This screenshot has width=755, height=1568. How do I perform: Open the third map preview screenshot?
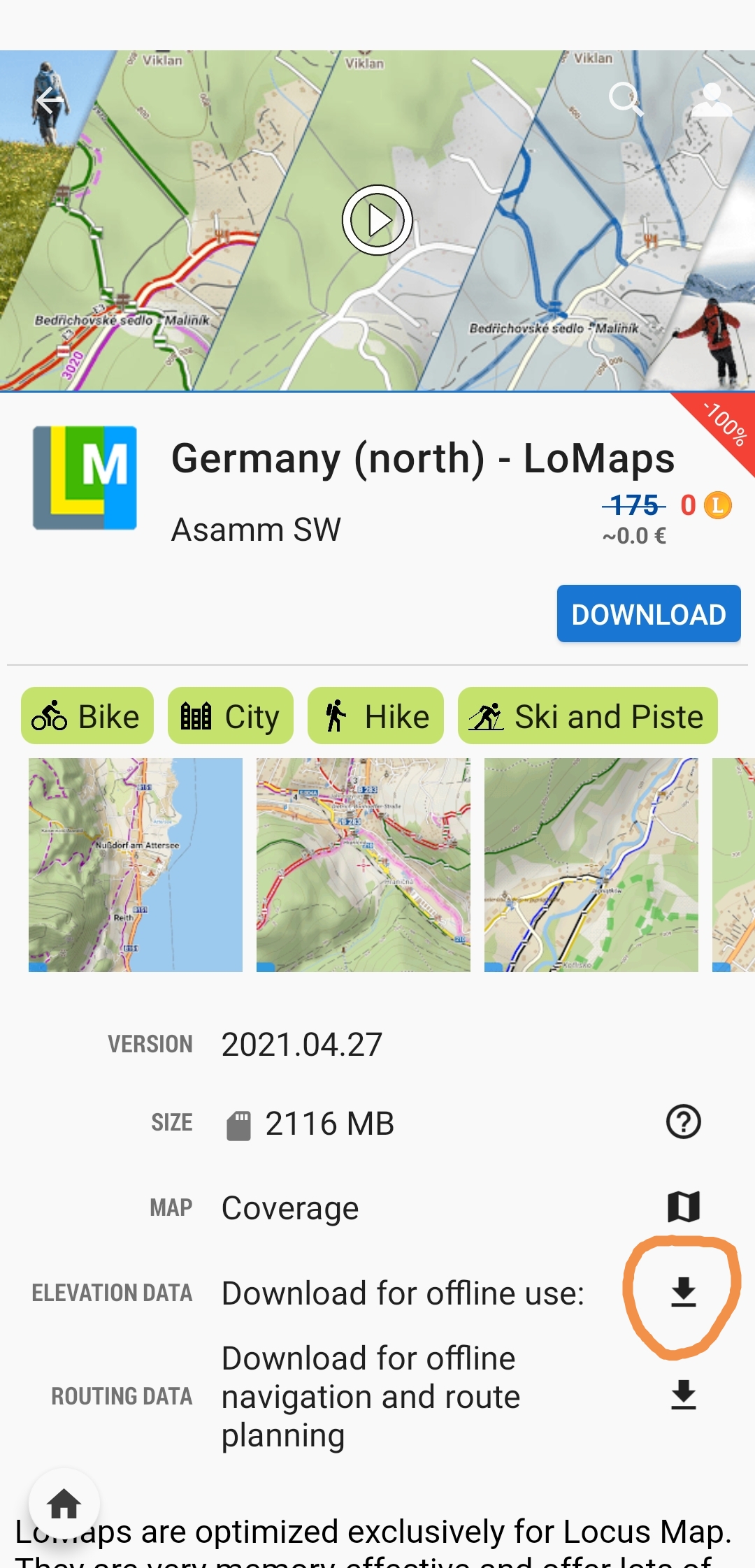pos(591,865)
